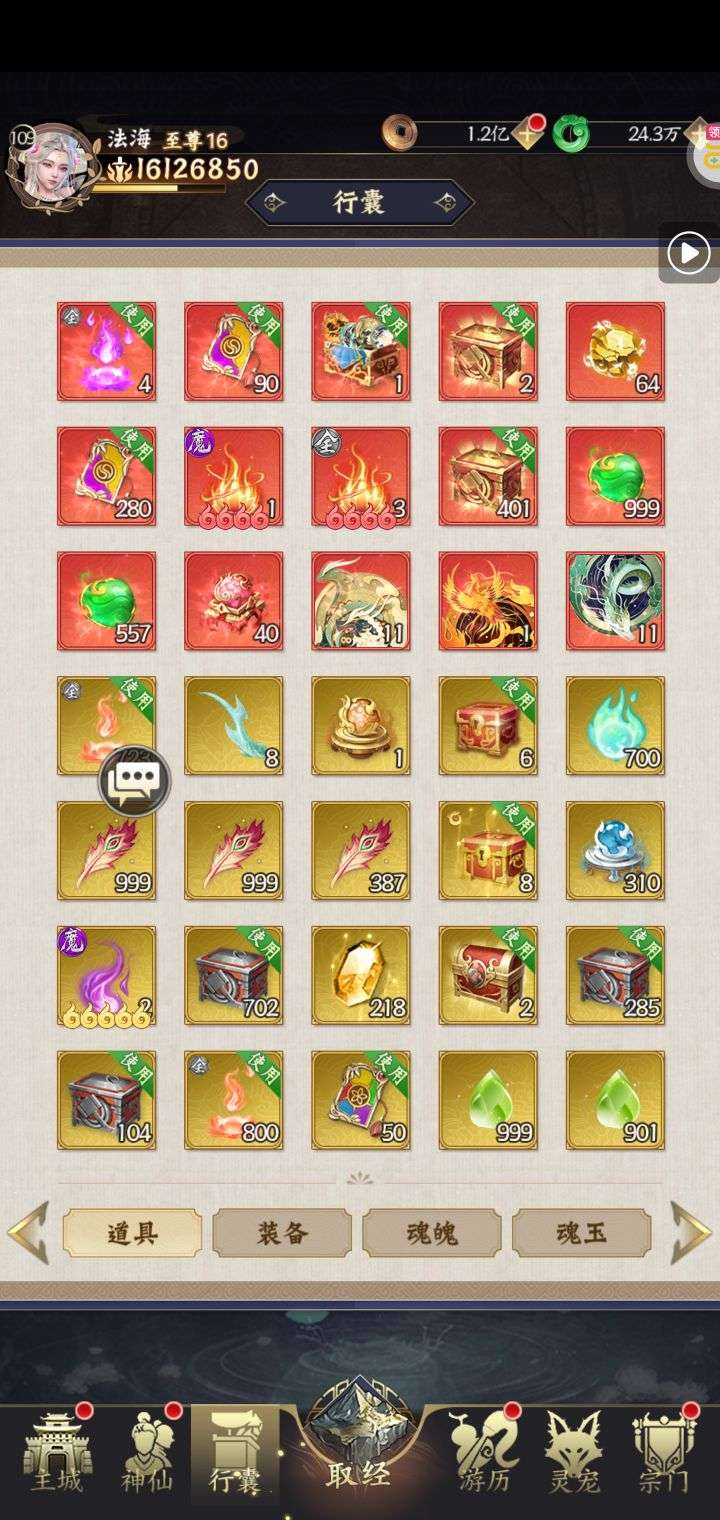Tap the play video button
Image resolution: width=720 pixels, height=1520 pixels.
click(x=688, y=253)
